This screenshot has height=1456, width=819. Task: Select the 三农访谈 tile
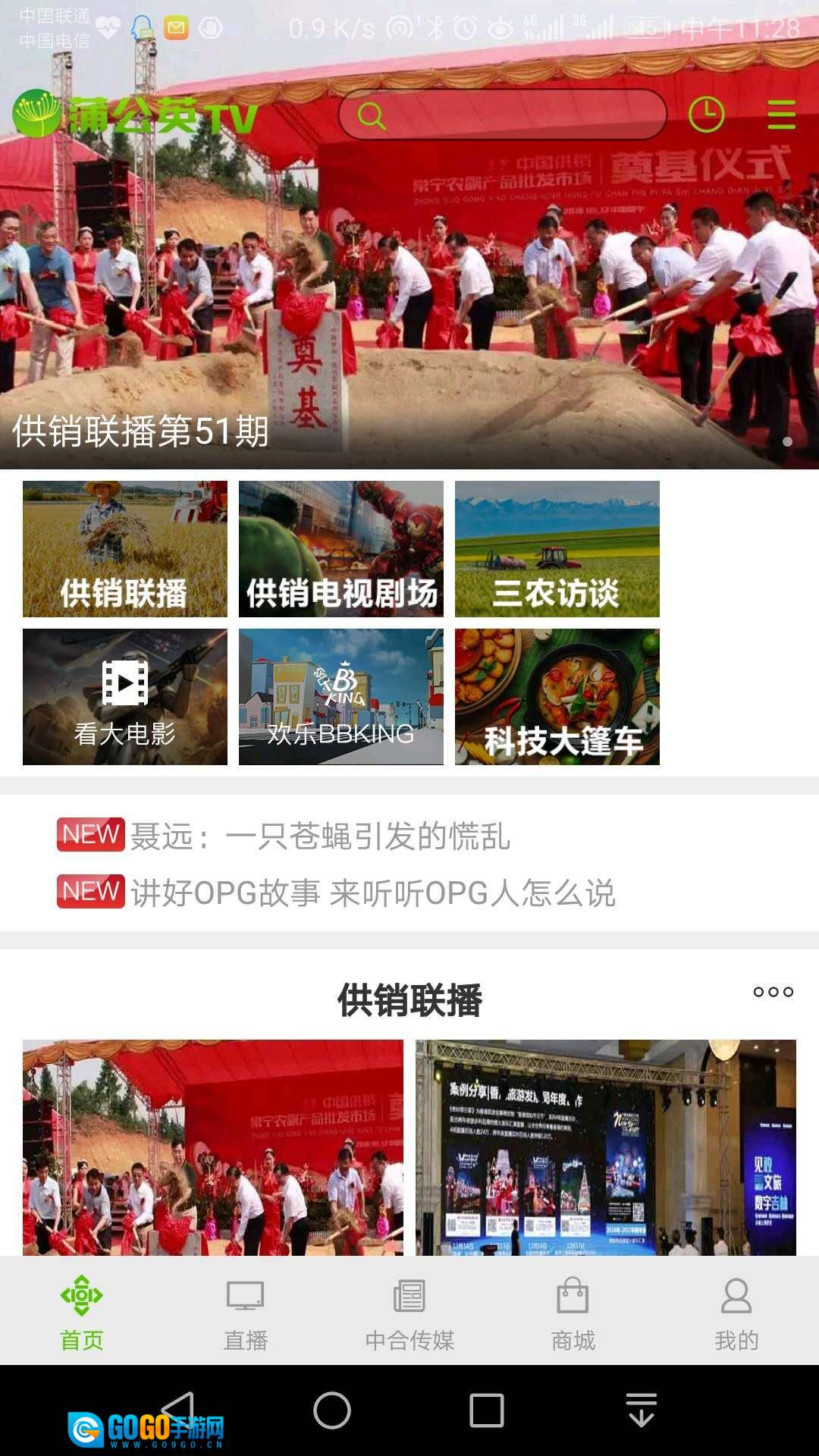557,549
